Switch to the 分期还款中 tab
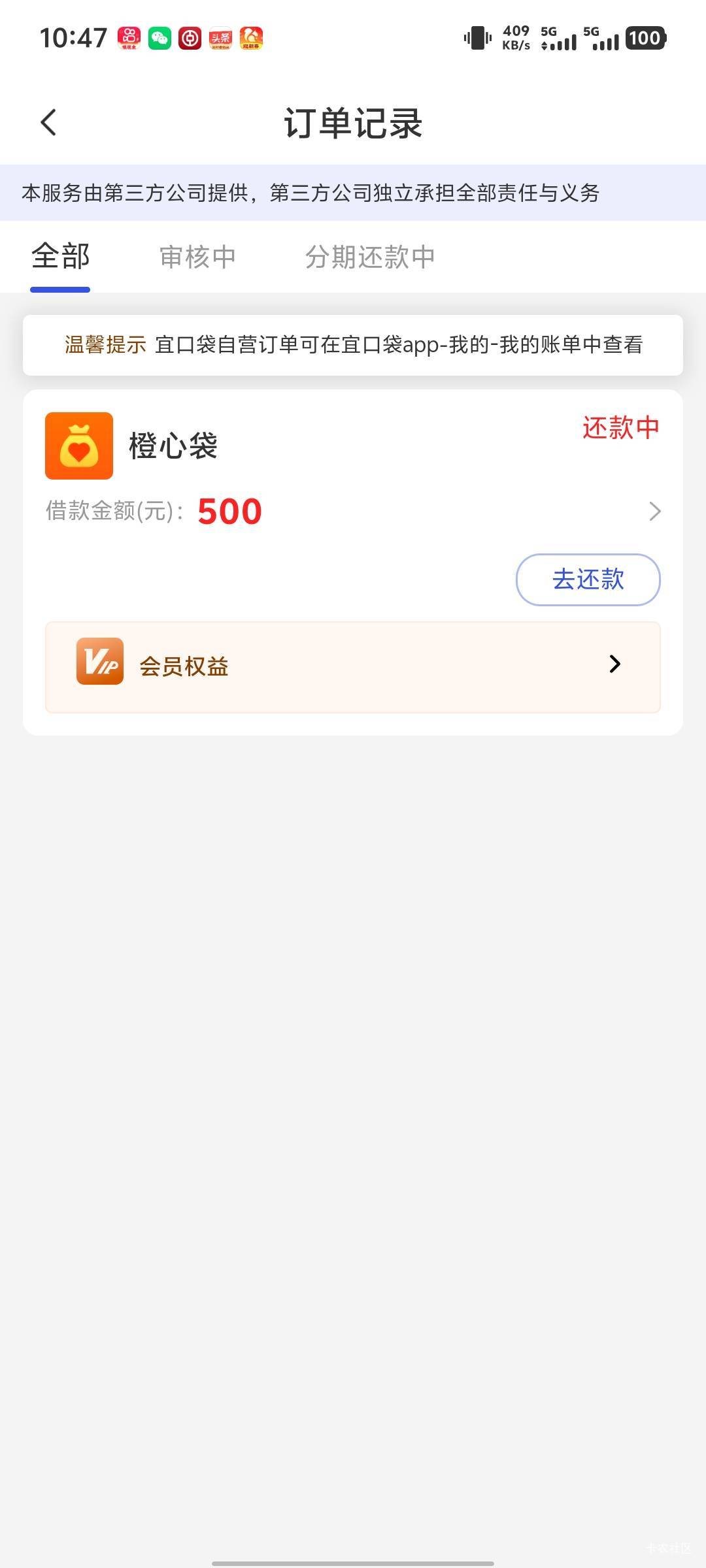The image size is (706, 1568). 370,257
